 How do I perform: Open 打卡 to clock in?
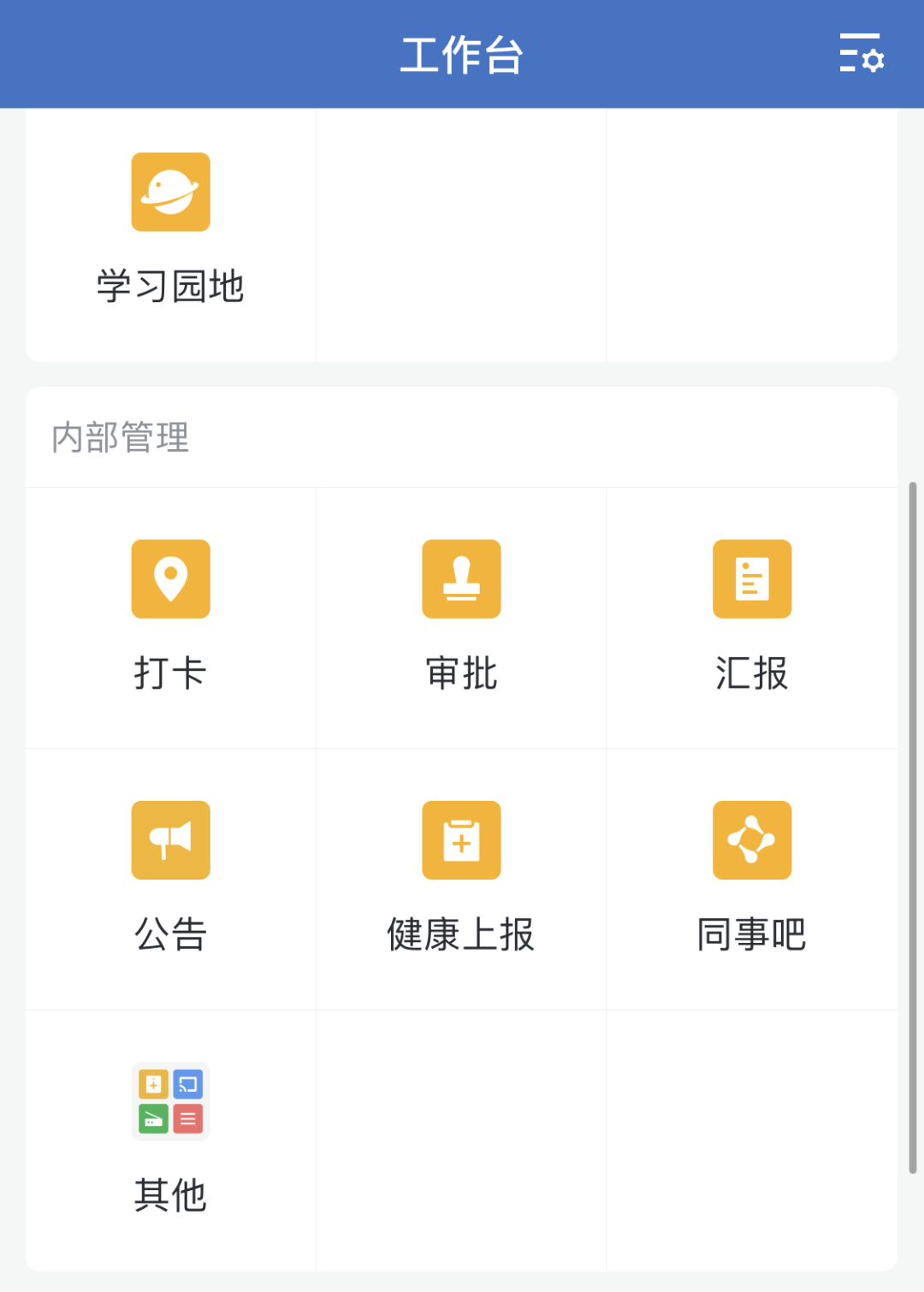(170, 579)
